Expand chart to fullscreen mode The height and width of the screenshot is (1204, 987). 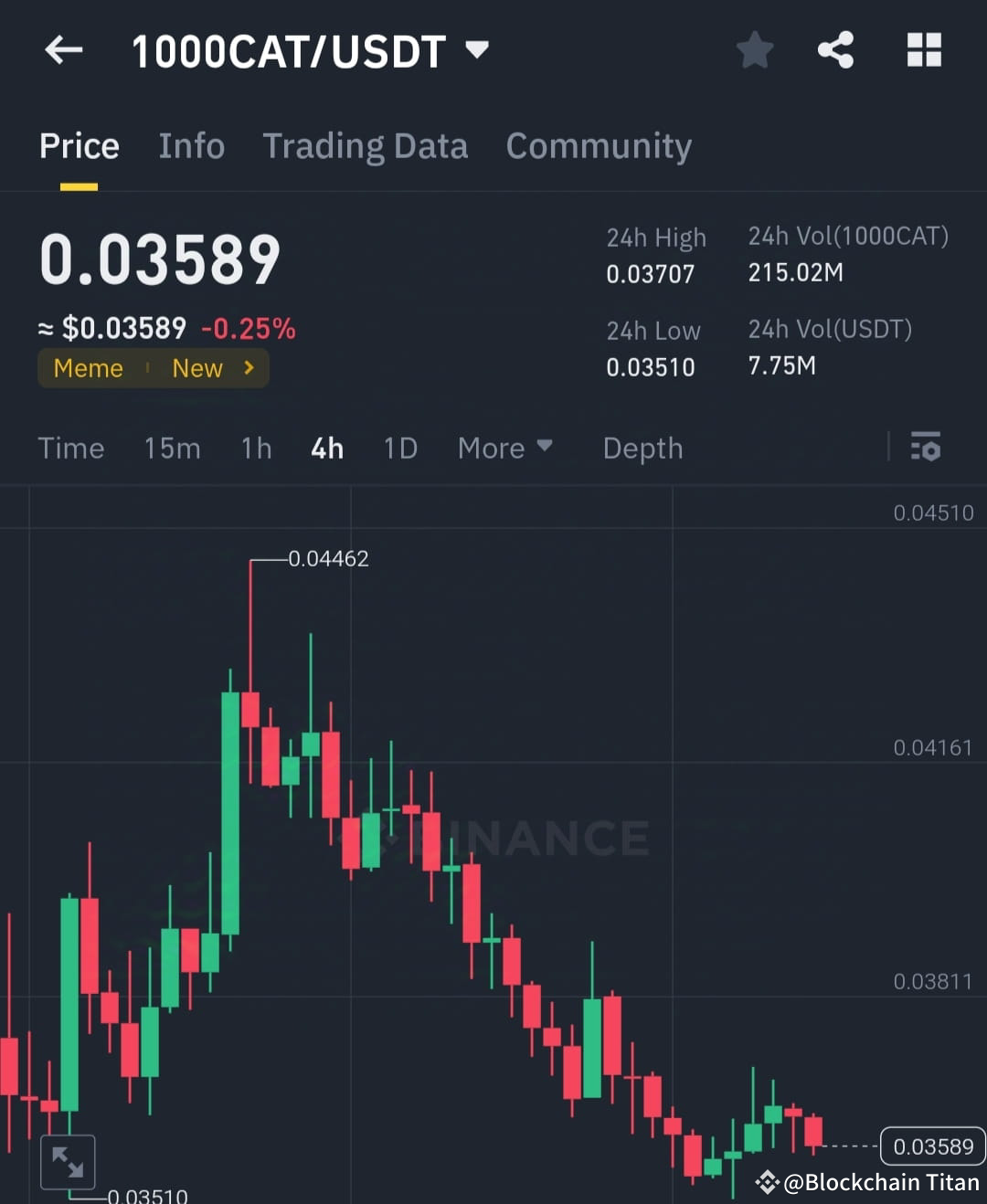coord(69,1160)
